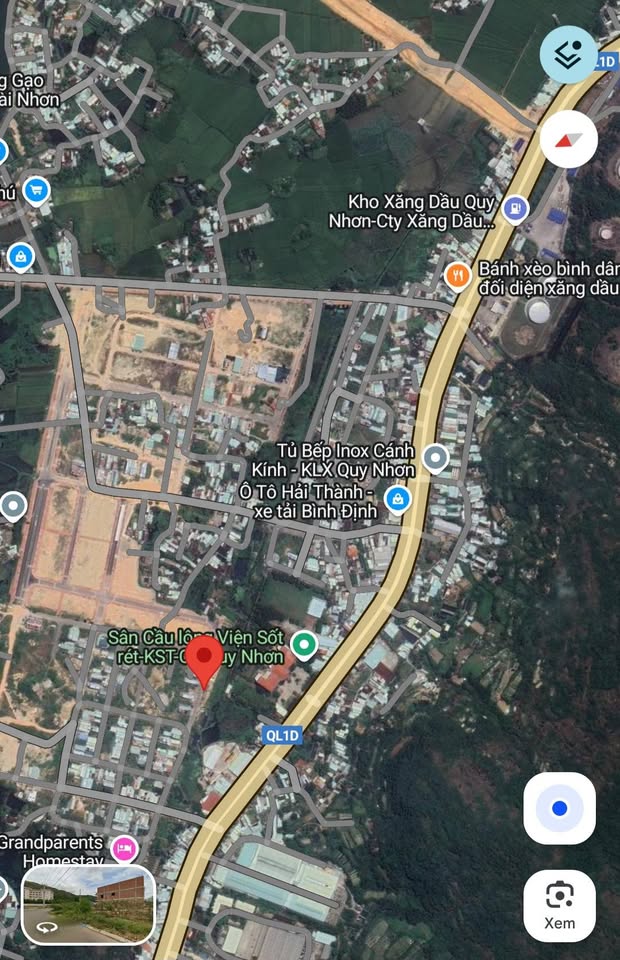This screenshot has width=620, height=960.
Task: Open Bánh xèo bình dân restaurant marker
Action: coord(457,276)
